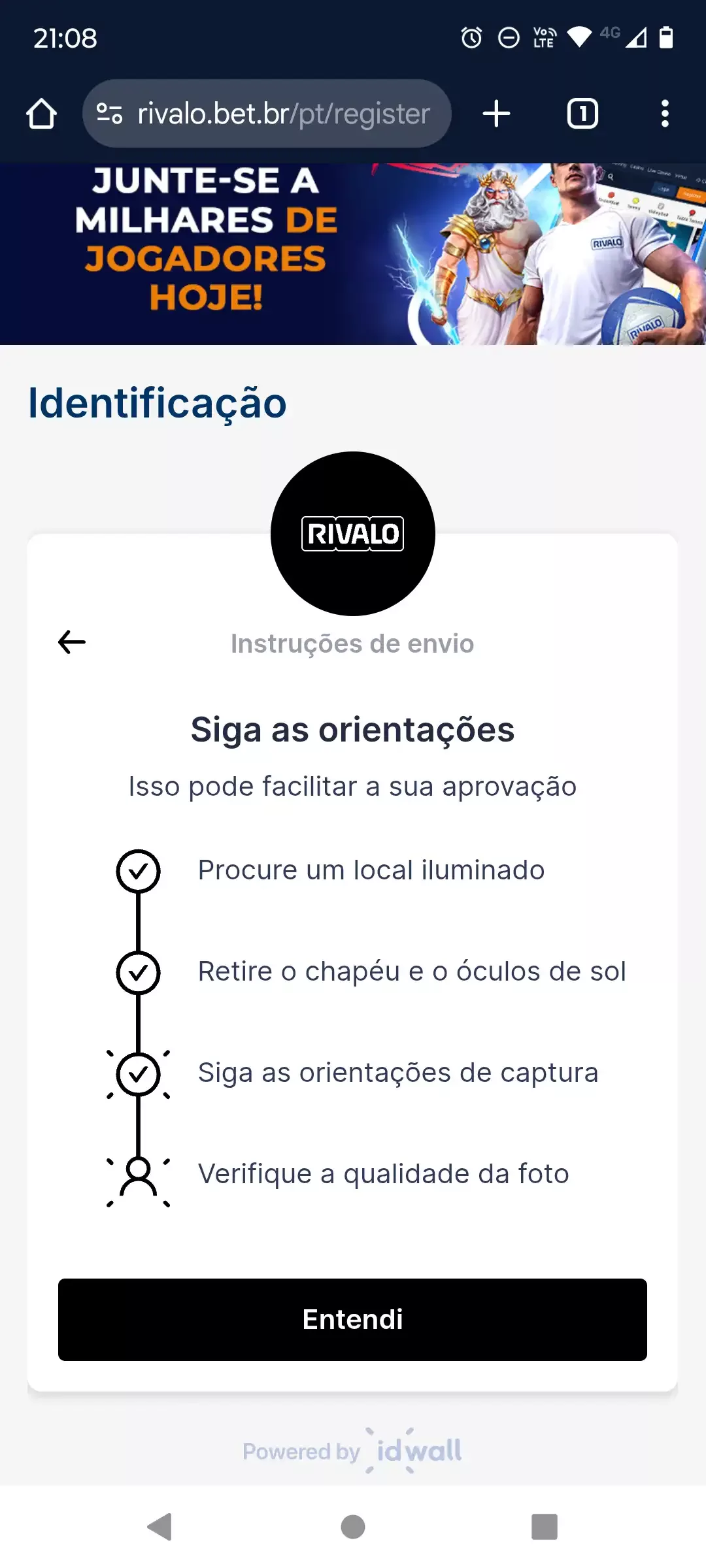Open the browser three-dot overflow menu

pos(665,113)
